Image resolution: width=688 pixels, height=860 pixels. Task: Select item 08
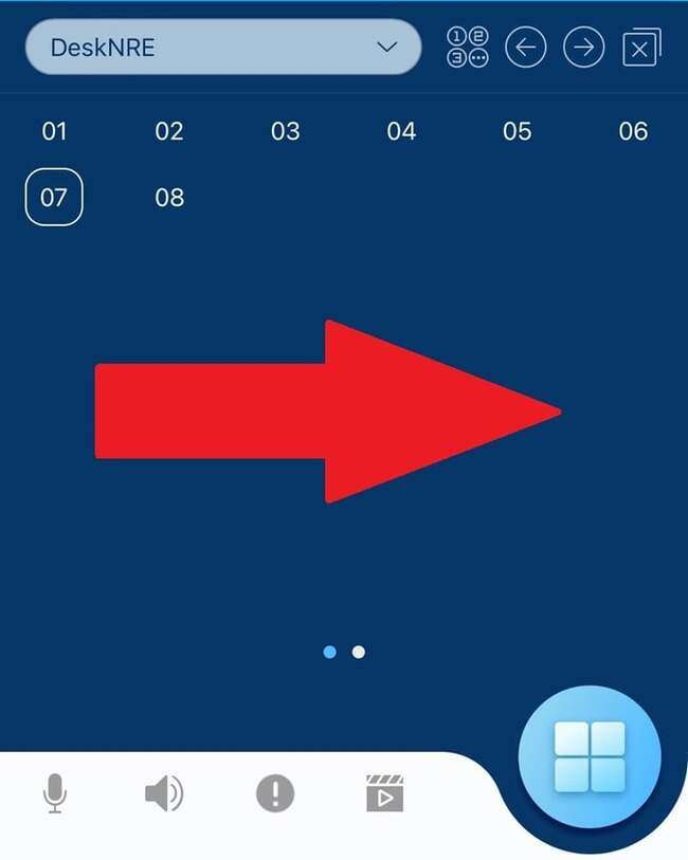169,197
